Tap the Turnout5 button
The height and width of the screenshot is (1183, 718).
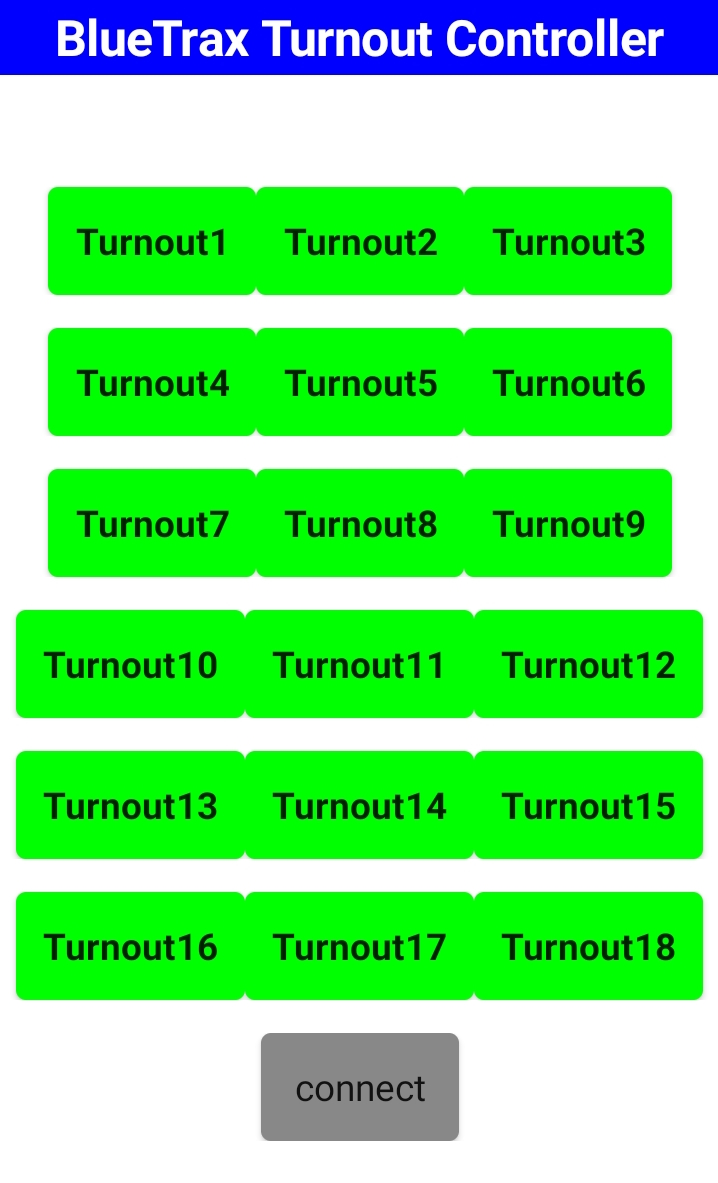[x=360, y=382]
